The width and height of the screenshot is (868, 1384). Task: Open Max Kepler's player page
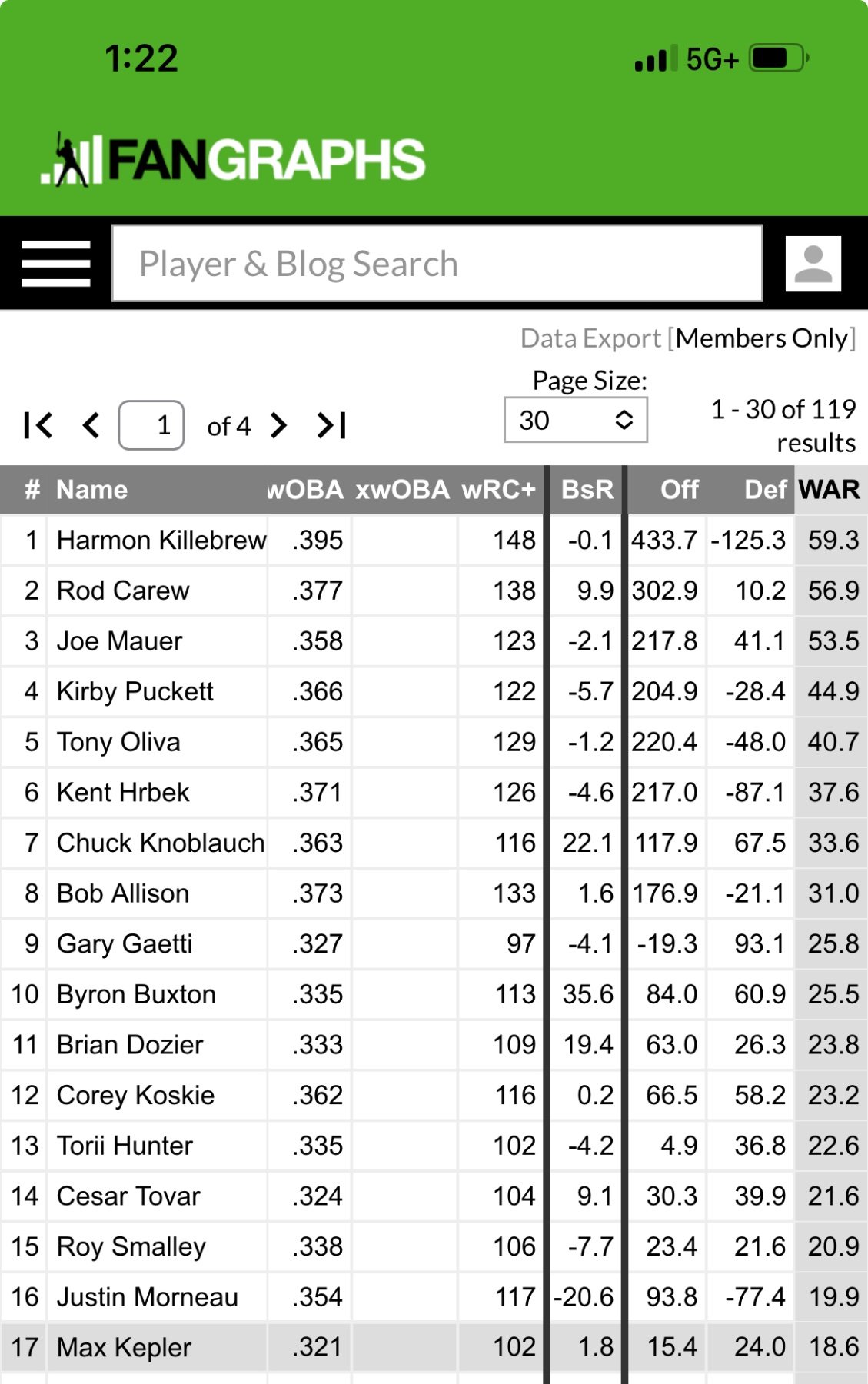click(124, 1347)
